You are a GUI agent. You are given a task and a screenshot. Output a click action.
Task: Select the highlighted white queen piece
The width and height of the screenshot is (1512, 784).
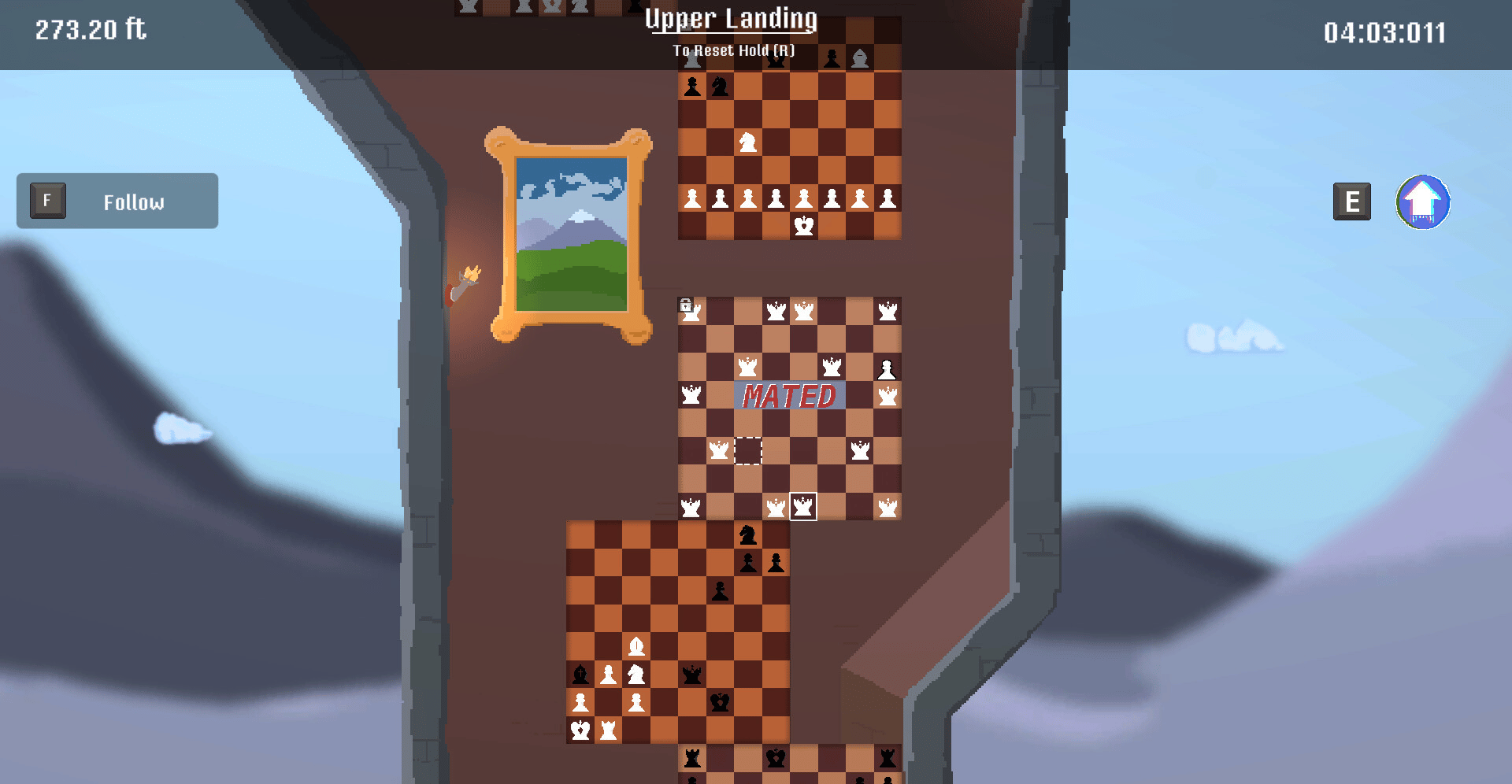pos(803,506)
